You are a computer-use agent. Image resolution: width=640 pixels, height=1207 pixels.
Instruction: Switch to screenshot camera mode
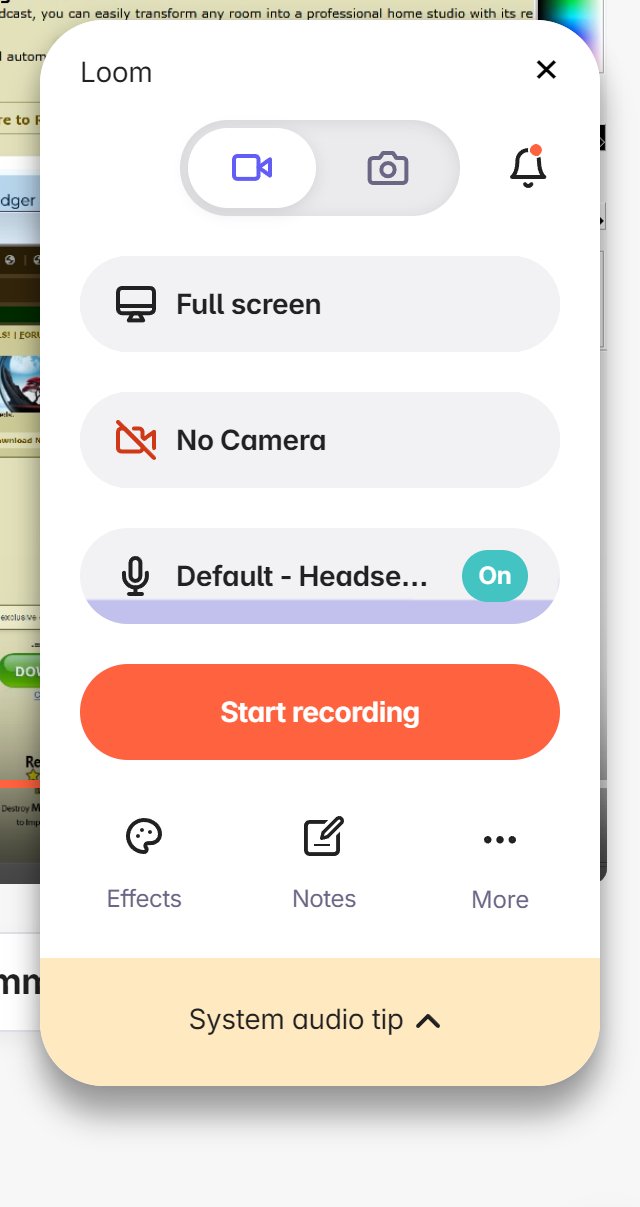pyautogui.click(x=388, y=168)
